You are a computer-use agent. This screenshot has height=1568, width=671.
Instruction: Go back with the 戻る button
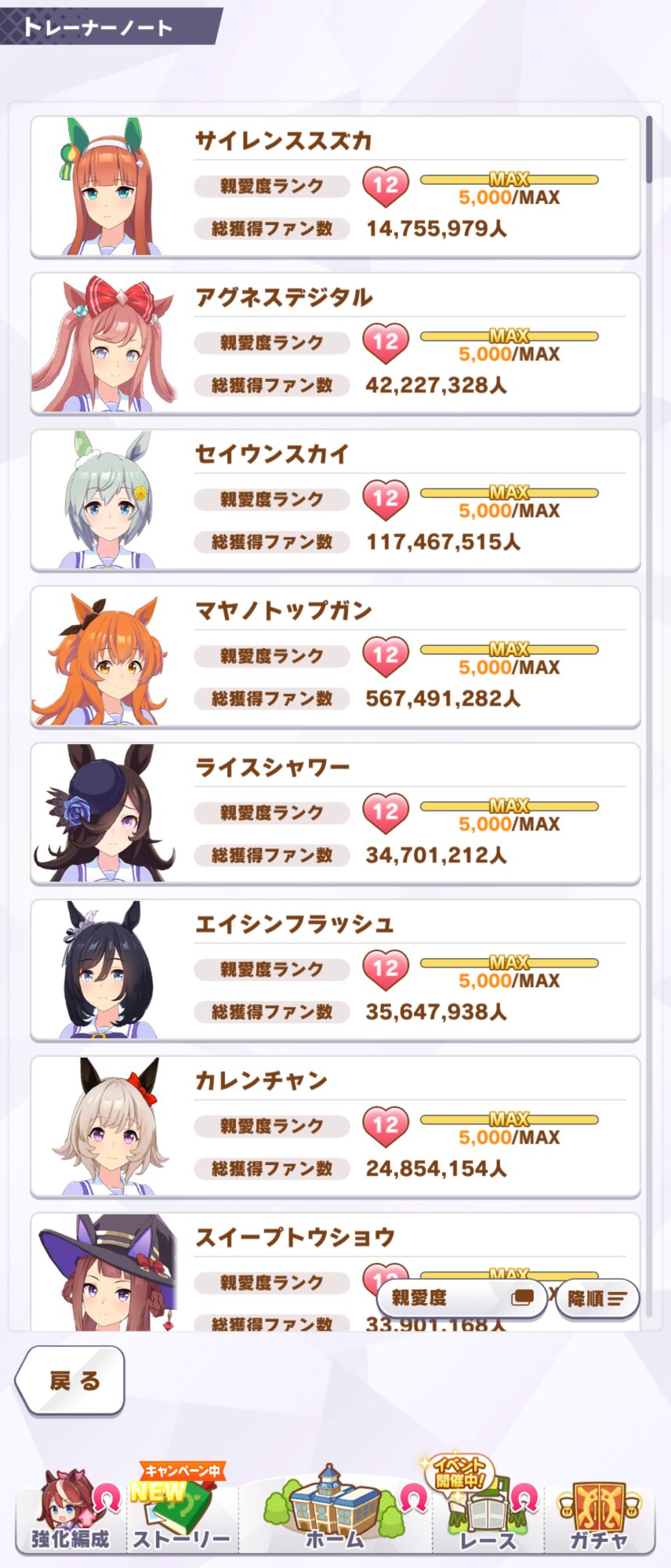coord(72,1381)
